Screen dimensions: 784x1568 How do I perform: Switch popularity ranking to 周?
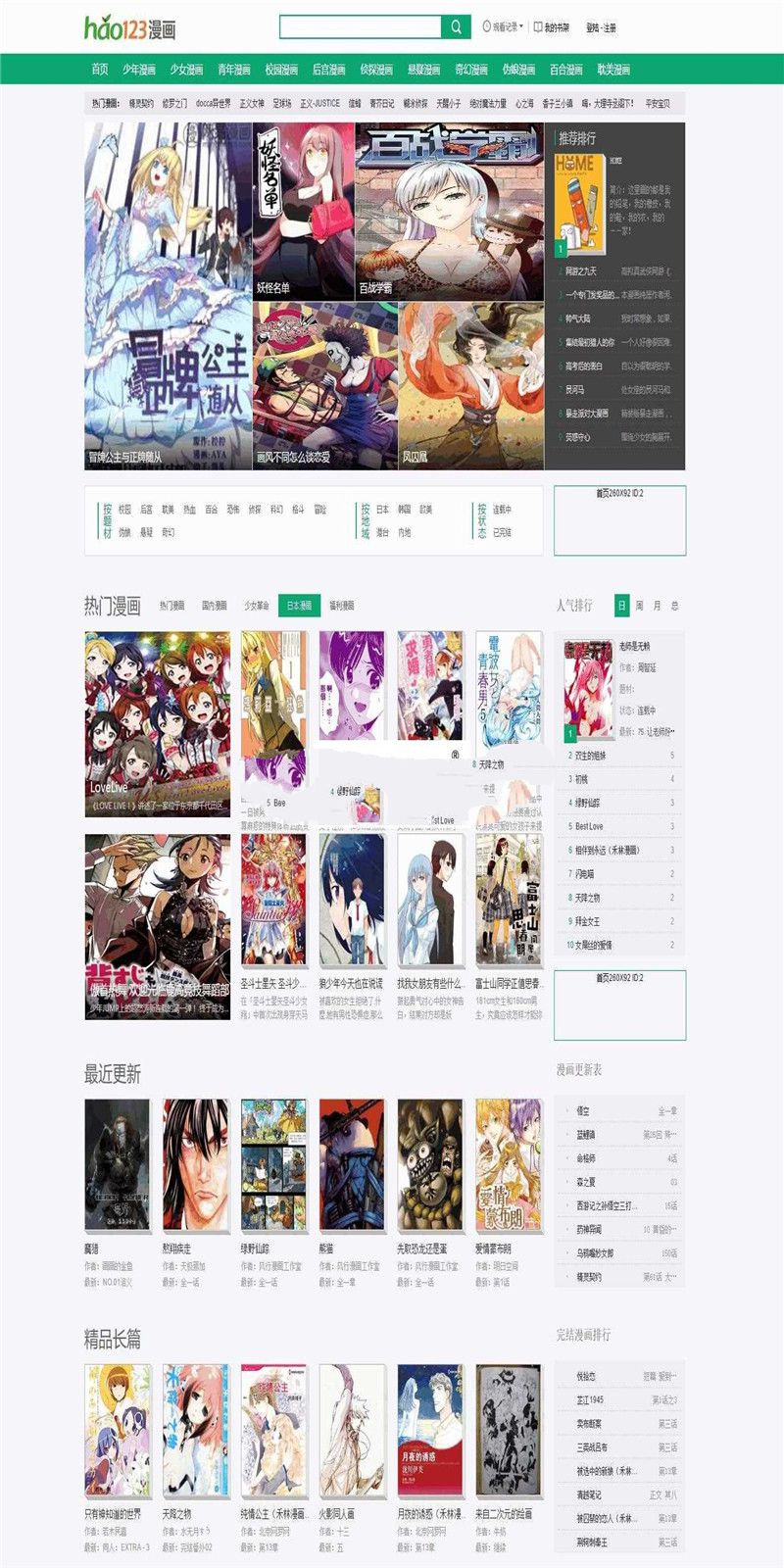pyautogui.click(x=639, y=606)
